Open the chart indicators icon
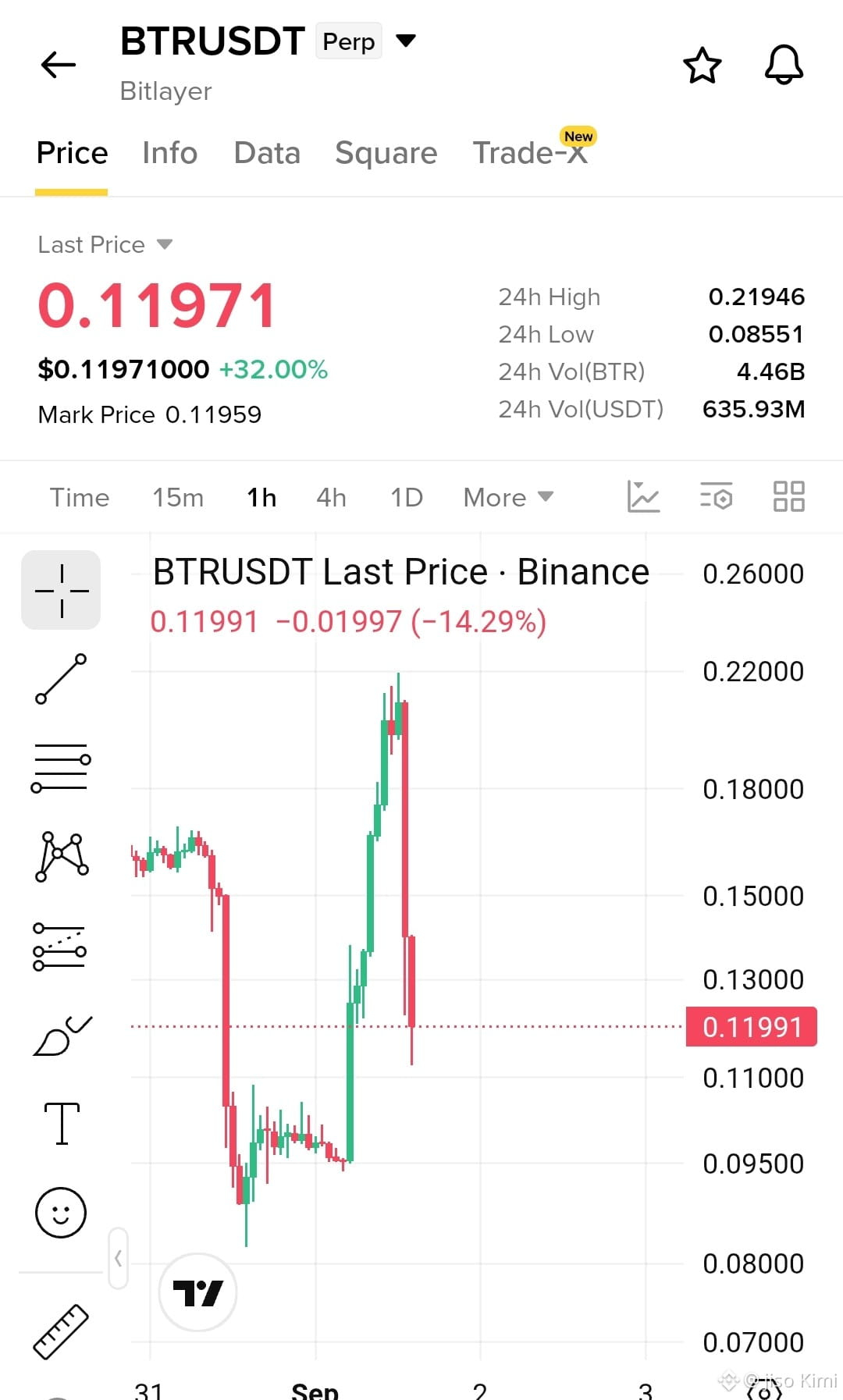This screenshot has height=1400, width=843. (643, 496)
